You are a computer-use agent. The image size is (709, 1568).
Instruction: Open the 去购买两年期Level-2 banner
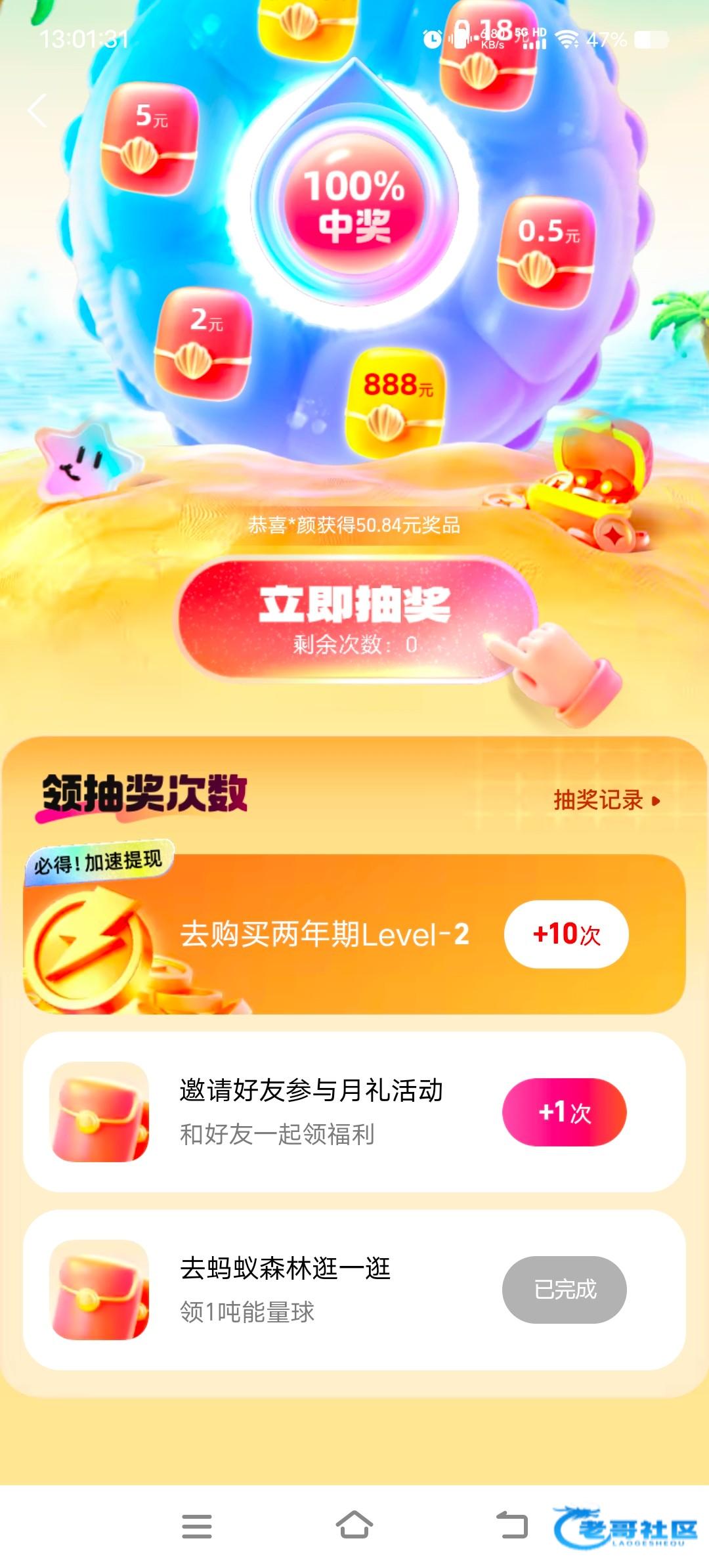(x=324, y=934)
